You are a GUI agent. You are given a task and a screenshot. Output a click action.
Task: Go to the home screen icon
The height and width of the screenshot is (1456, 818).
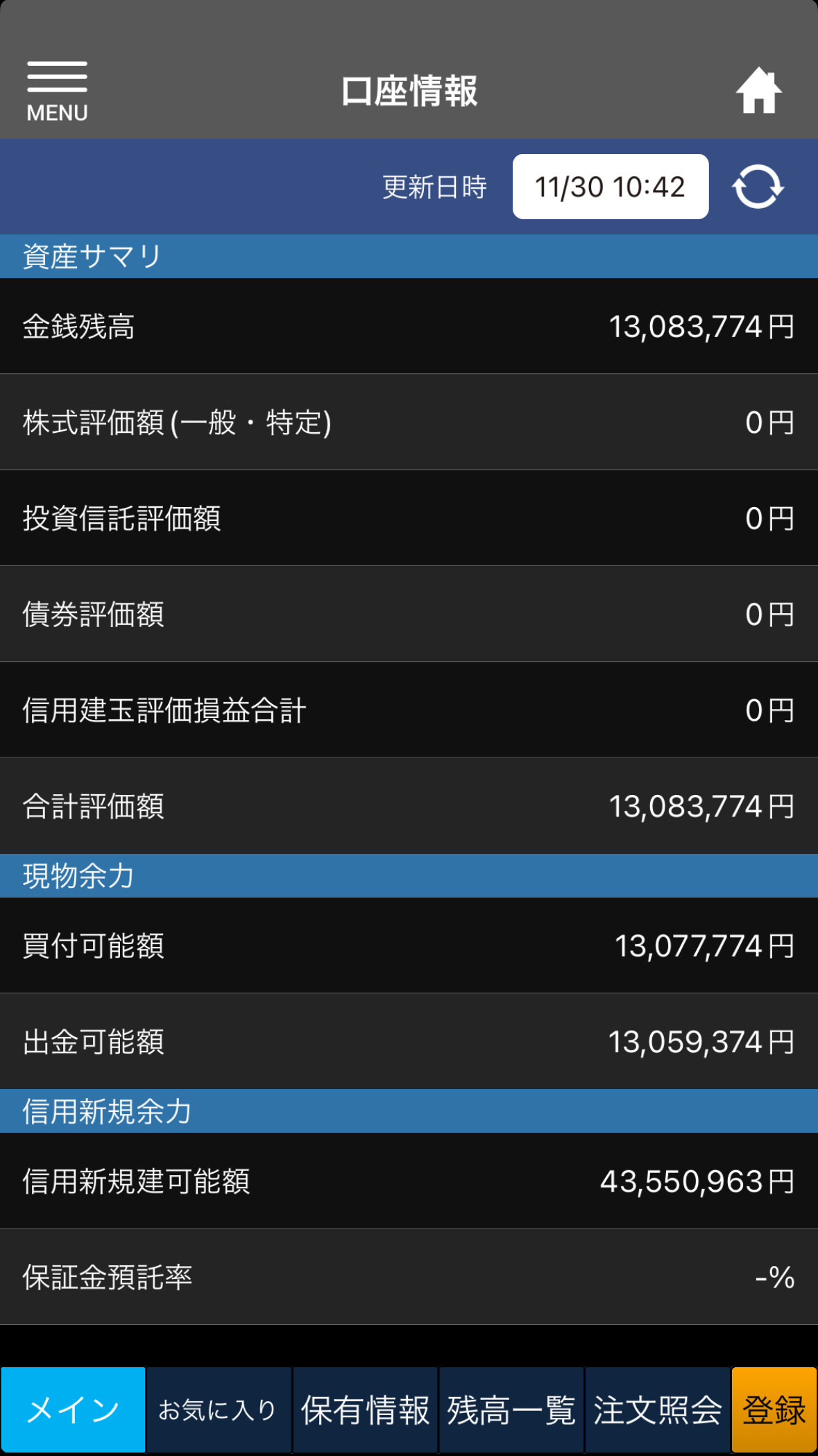click(758, 91)
